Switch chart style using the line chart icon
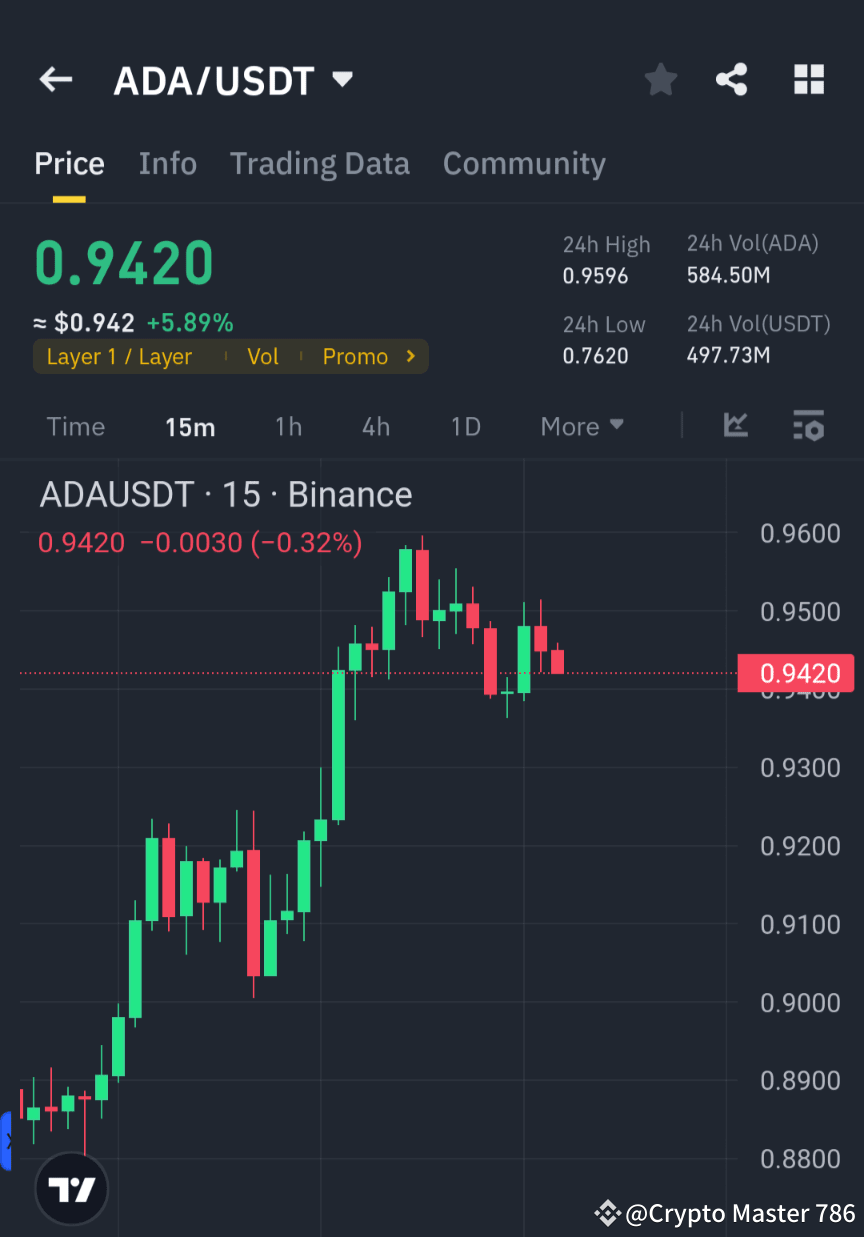This screenshot has height=1237, width=864. [x=736, y=426]
